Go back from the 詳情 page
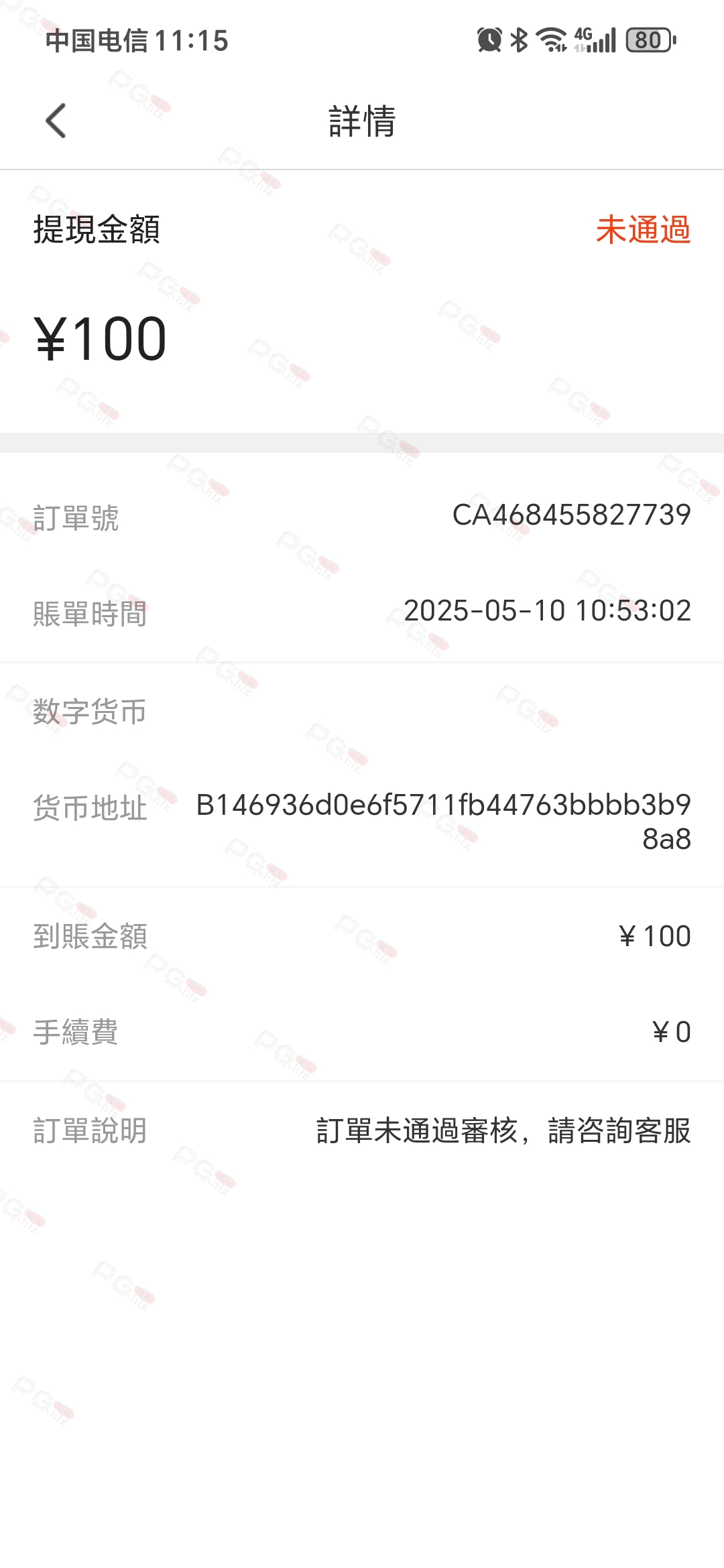Screen dimensions: 724x1568 pos(56,121)
